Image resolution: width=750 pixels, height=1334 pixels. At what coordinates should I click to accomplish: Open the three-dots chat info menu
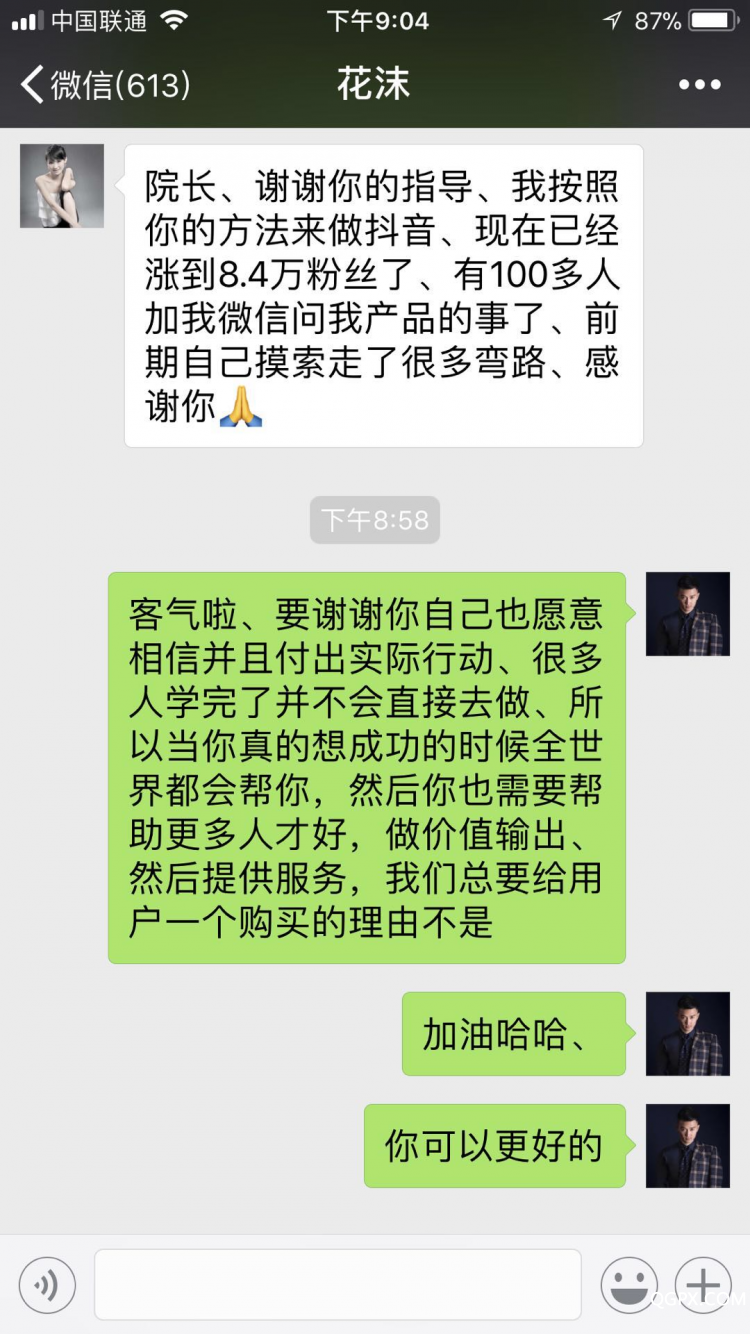[699, 85]
